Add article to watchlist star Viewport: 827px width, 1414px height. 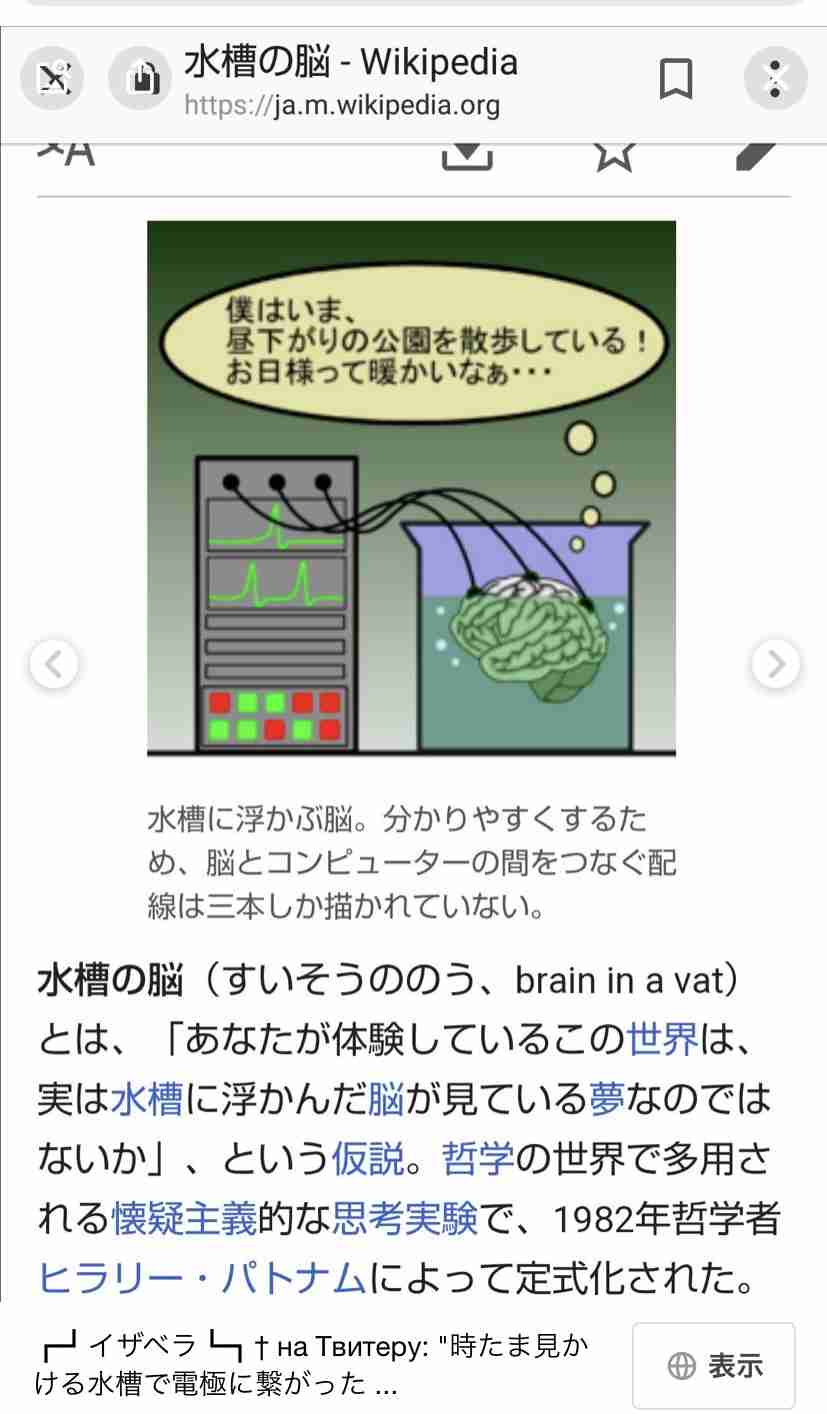tap(614, 154)
